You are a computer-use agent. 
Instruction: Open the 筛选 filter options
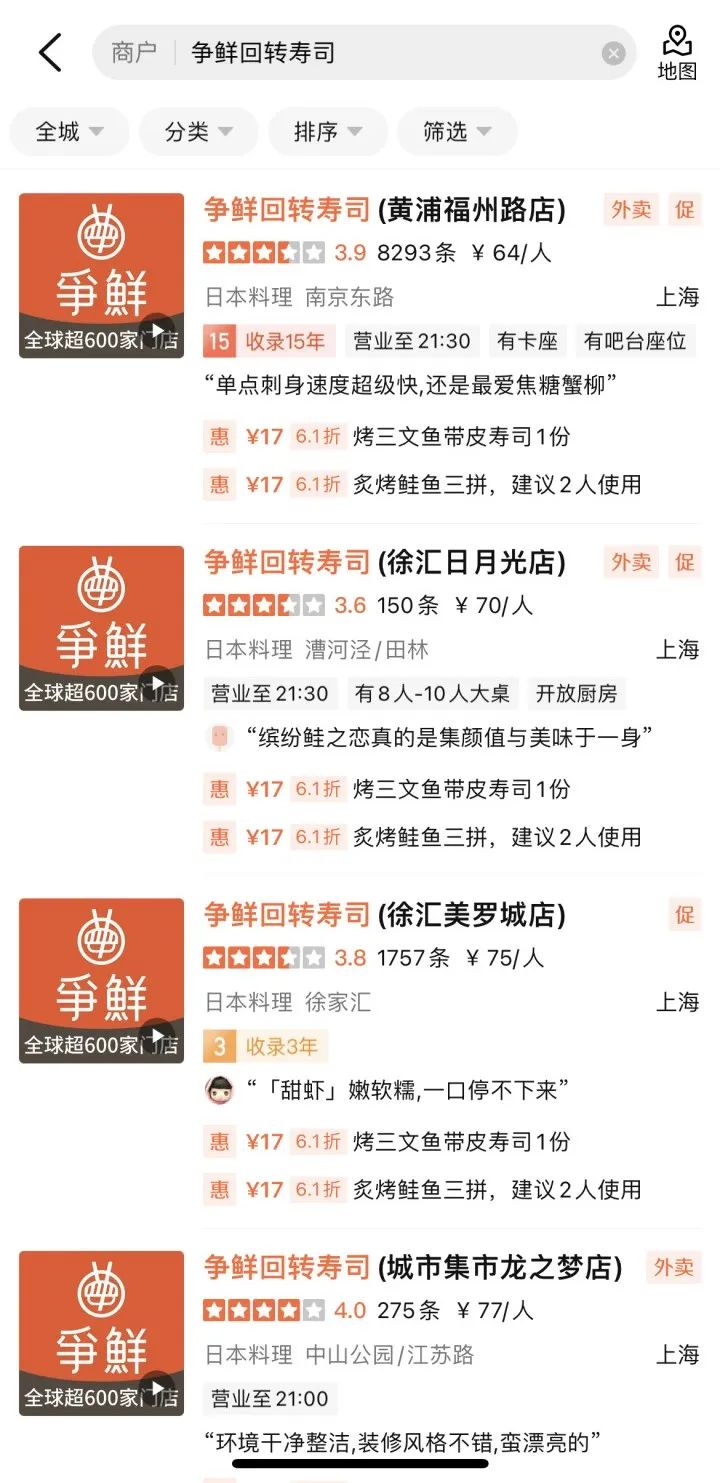(457, 131)
